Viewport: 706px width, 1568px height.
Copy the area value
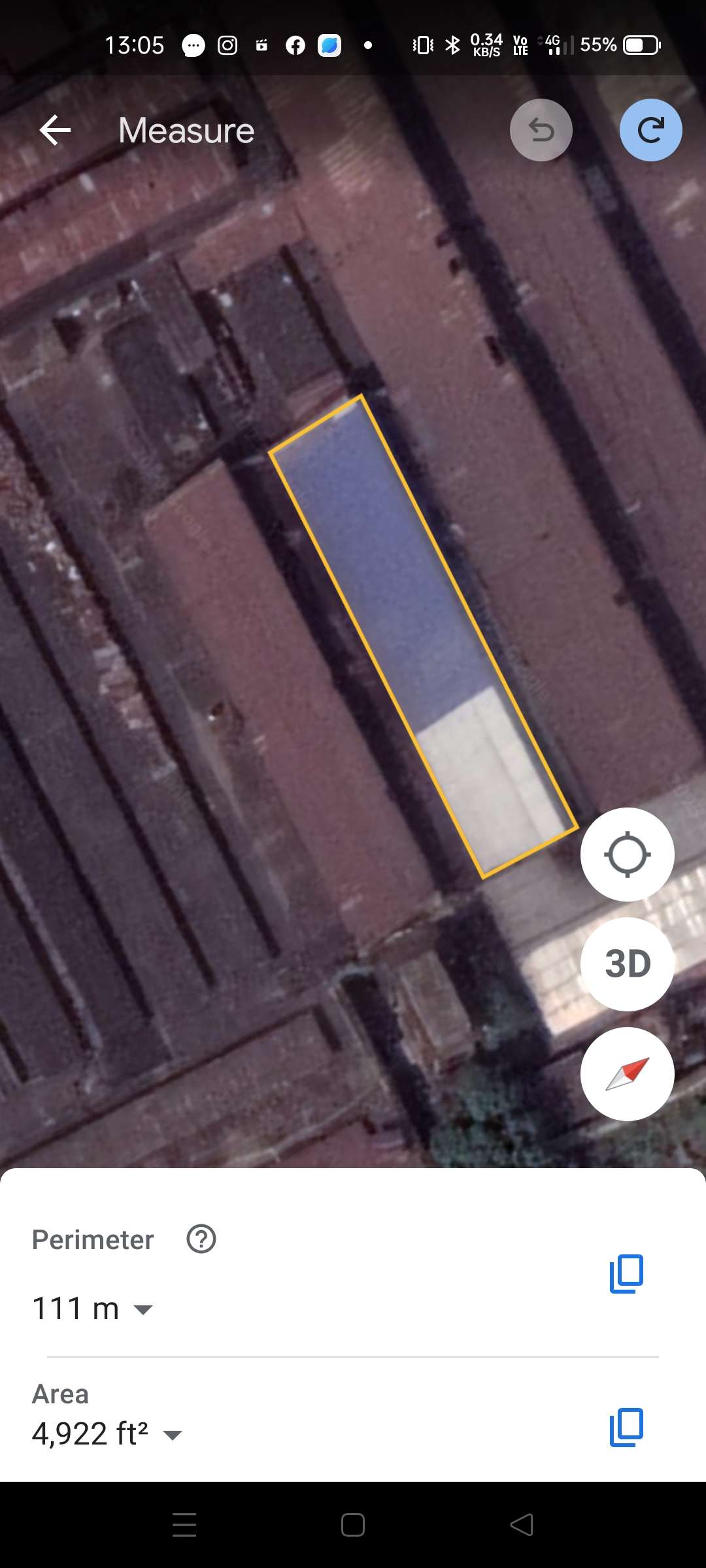point(626,1427)
